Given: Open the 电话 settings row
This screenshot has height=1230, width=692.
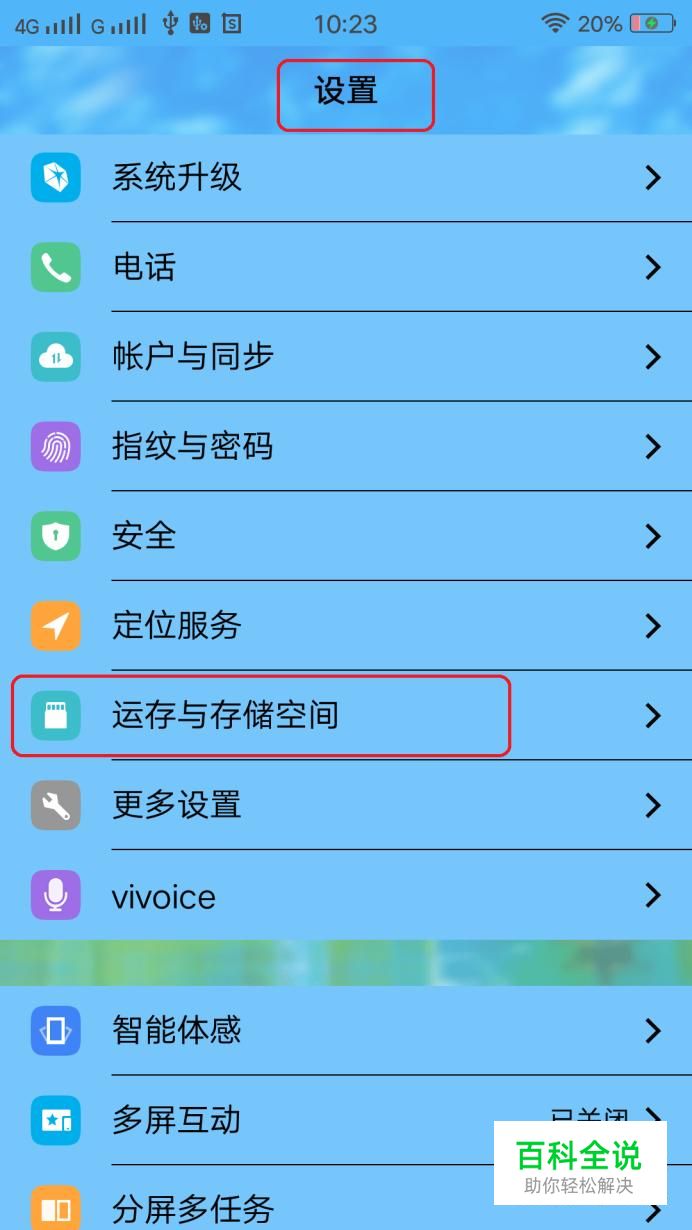Looking at the screenshot, I should pos(346,267).
